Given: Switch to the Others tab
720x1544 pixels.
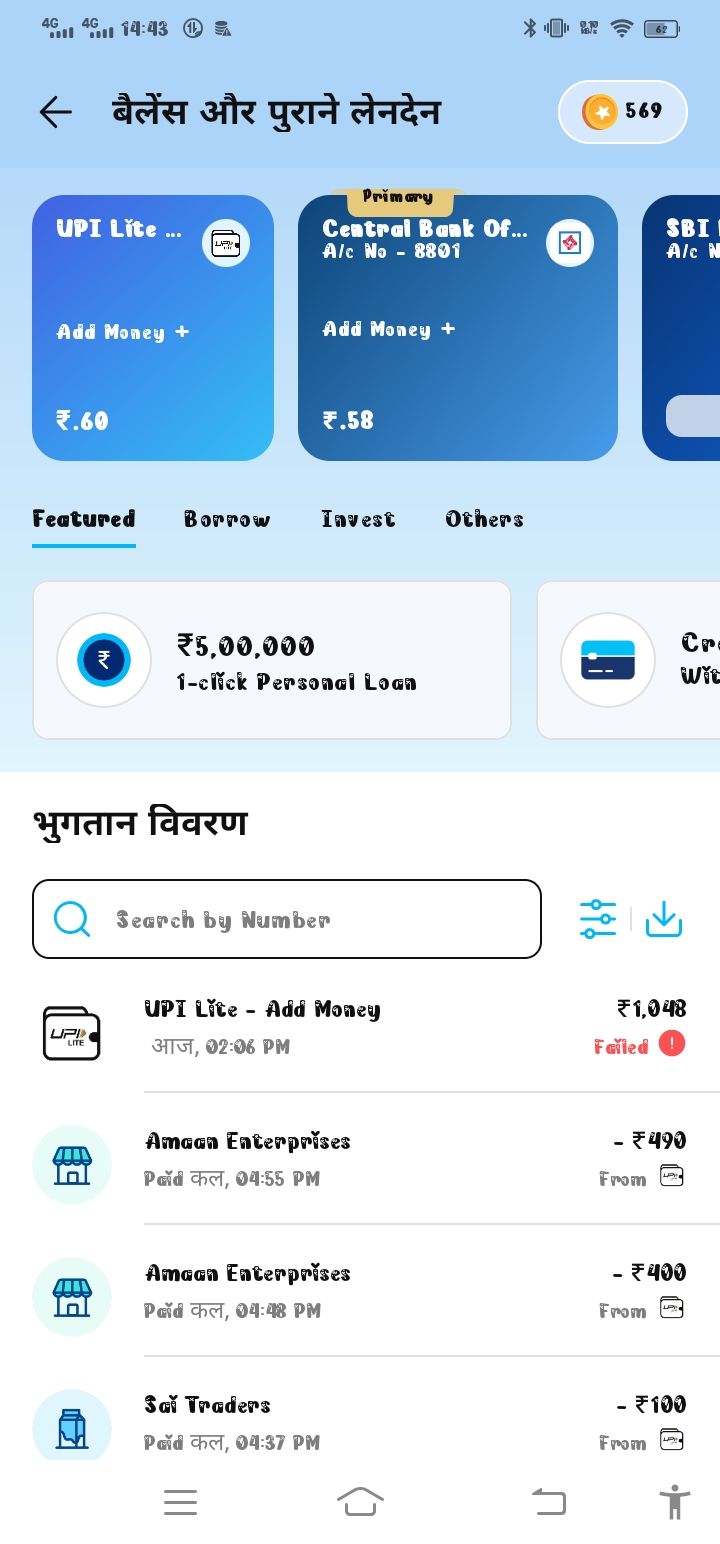Looking at the screenshot, I should tap(484, 519).
